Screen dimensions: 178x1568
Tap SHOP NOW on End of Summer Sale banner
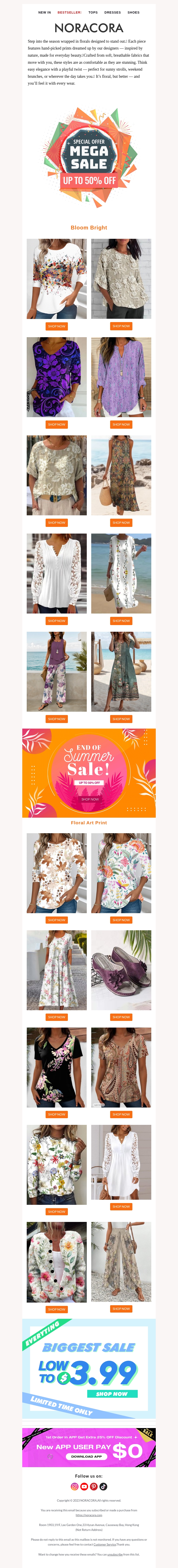(90, 799)
